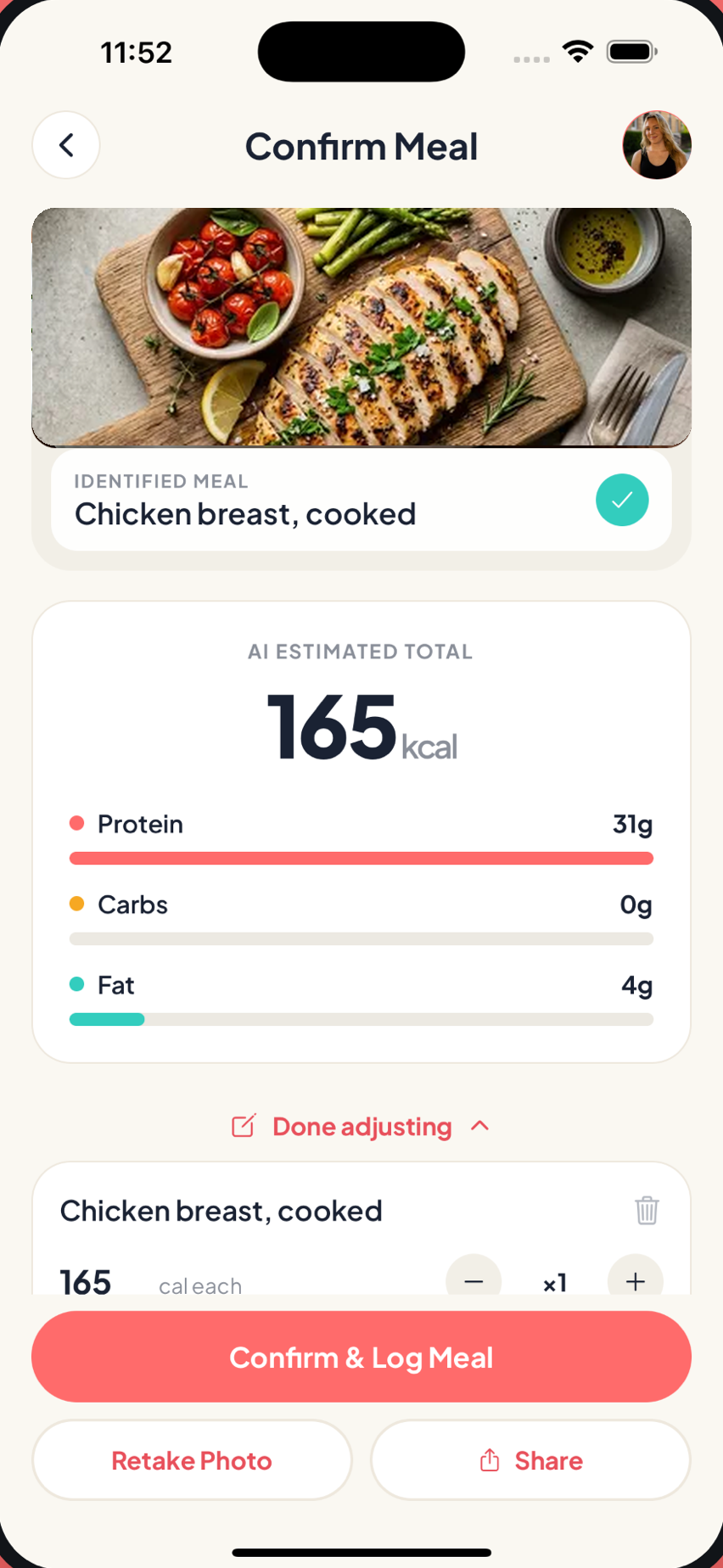Go back using the top-left arrow
Image resolution: width=723 pixels, height=1568 pixels.
click(x=66, y=145)
